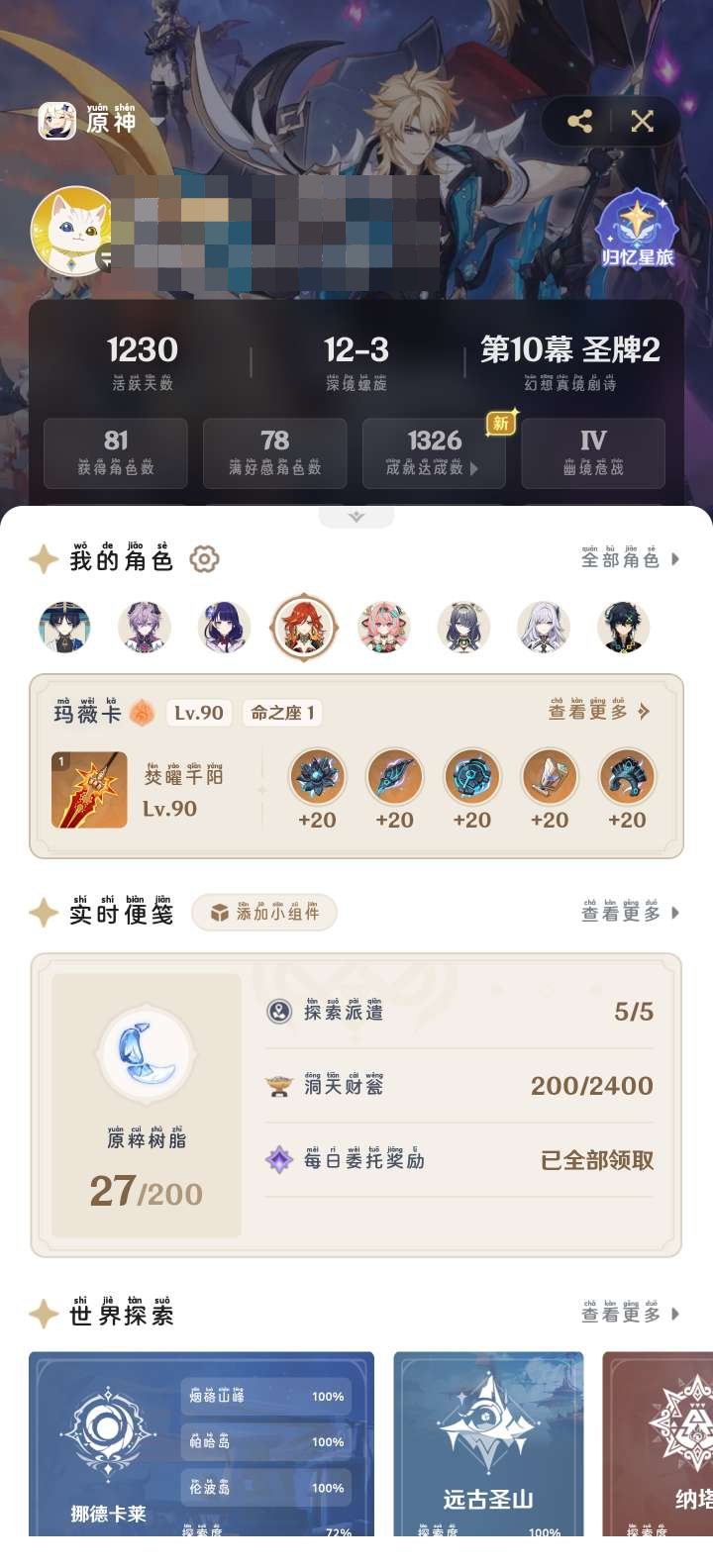The height and width of the screenshot is (1568, 713).
Task: Select the first character avatar with hat
Action: 64,627
